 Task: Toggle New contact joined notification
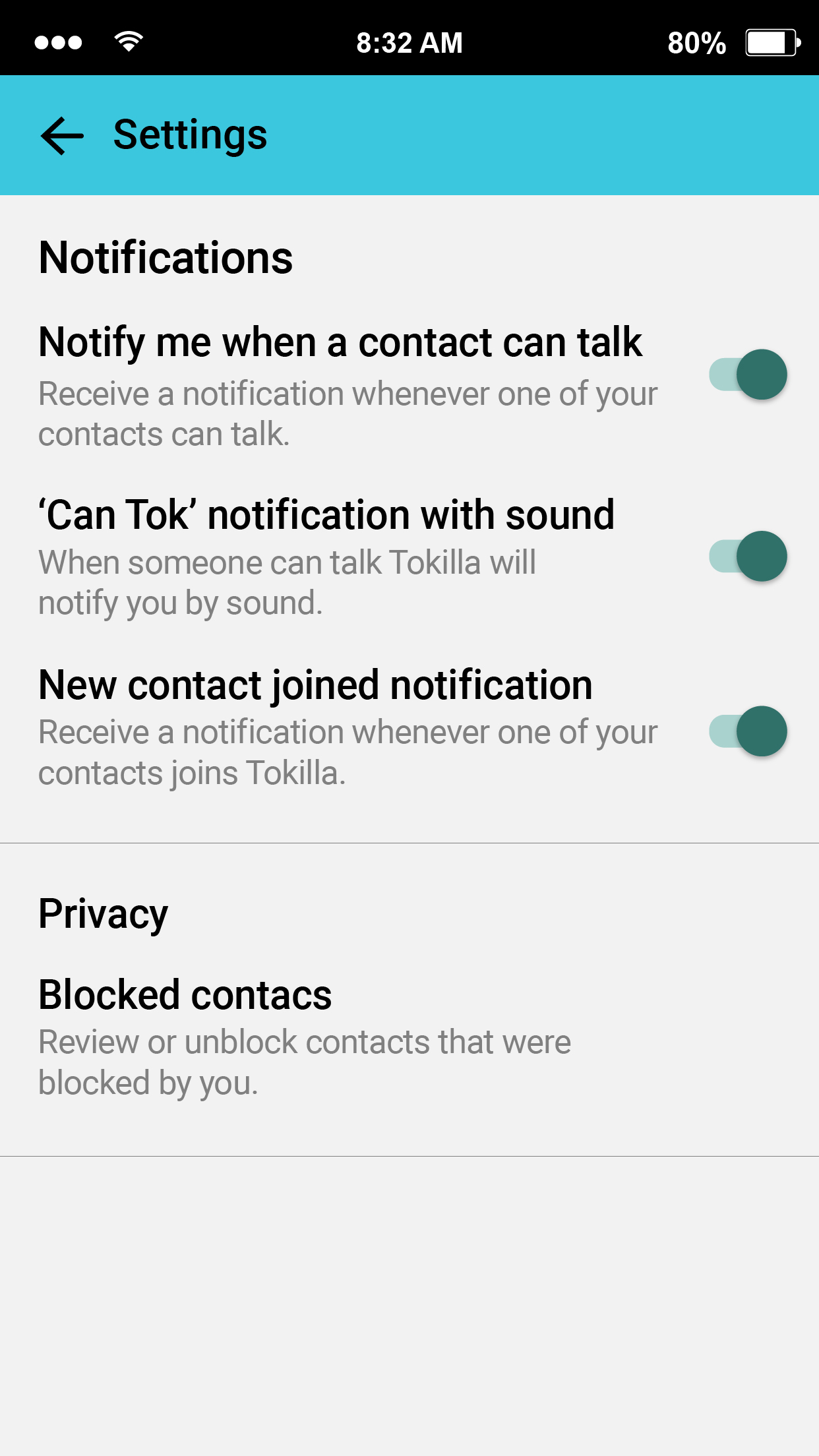click(x=748, y=731)
